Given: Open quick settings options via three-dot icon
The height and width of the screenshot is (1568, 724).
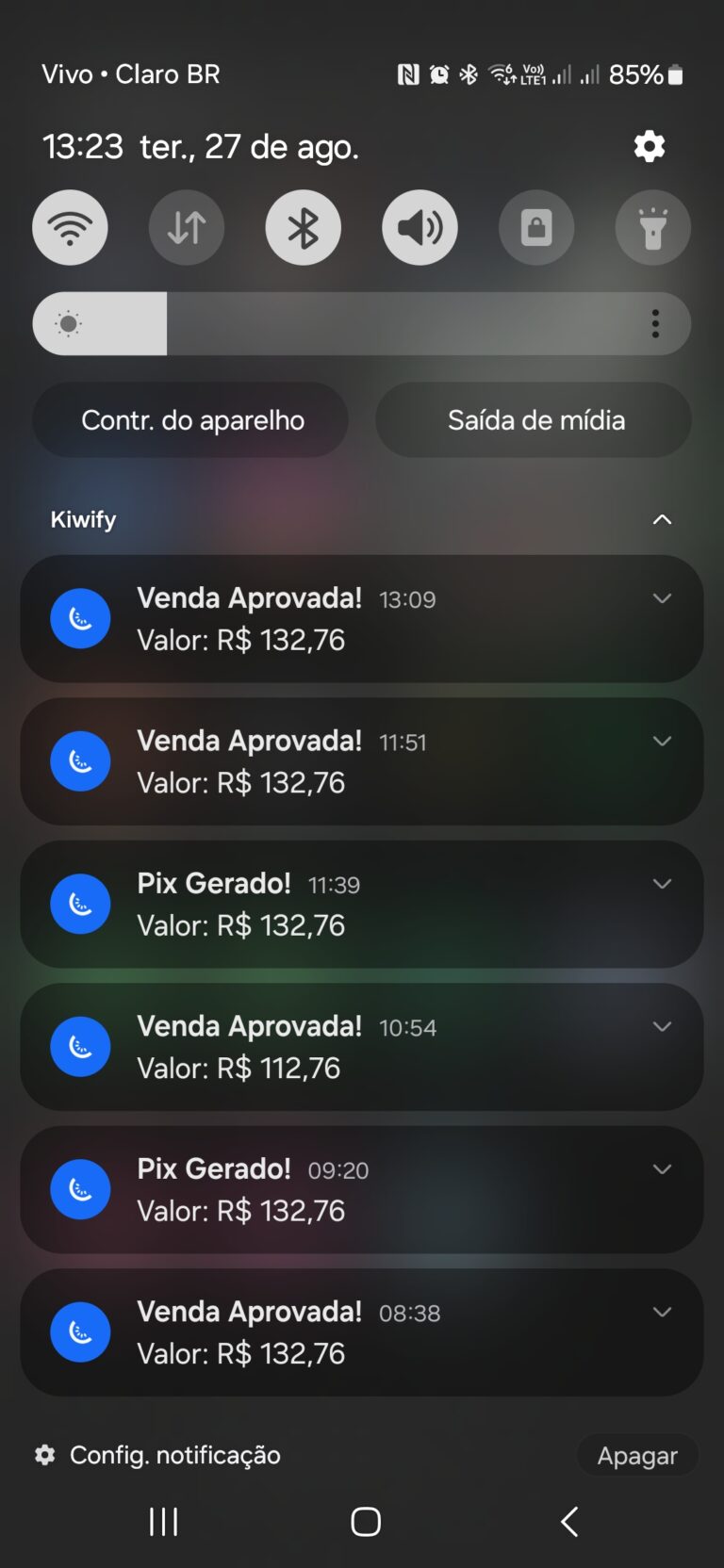Looking at the screenshot, I should click(x=655, y=323).
